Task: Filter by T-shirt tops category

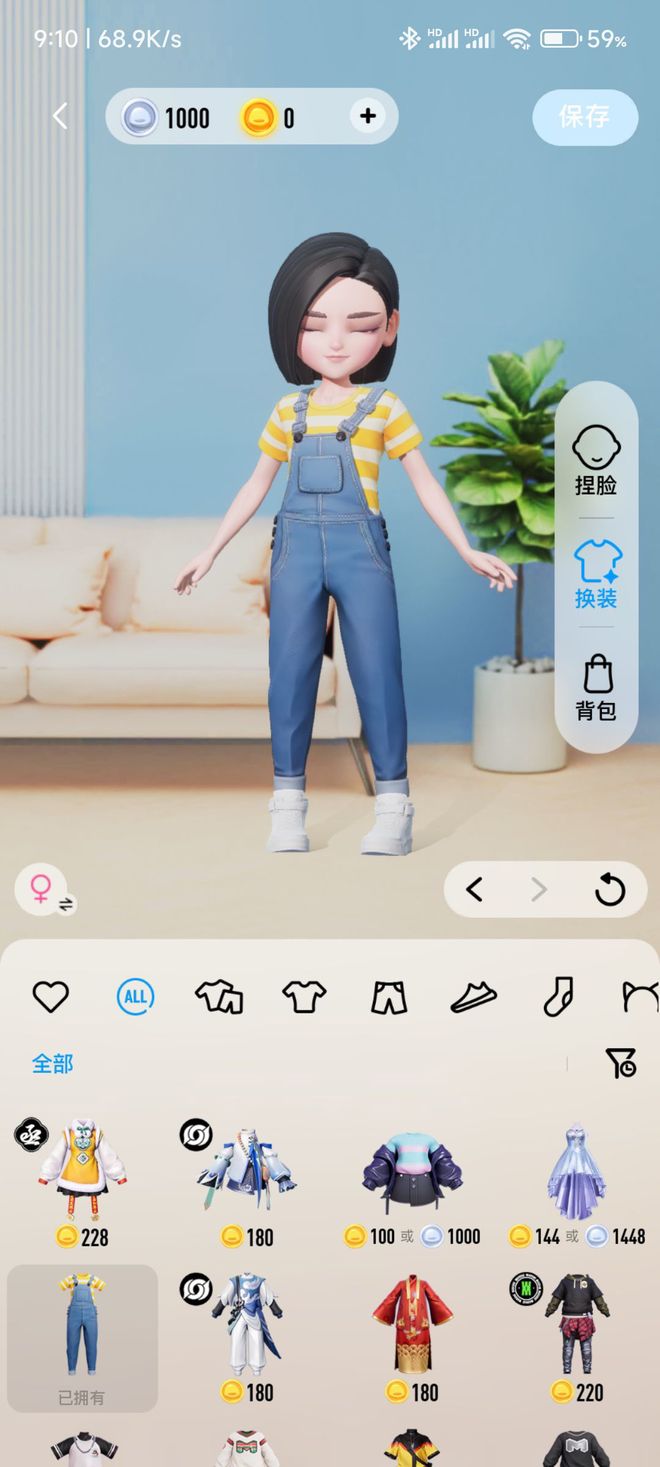Action: 304,996
